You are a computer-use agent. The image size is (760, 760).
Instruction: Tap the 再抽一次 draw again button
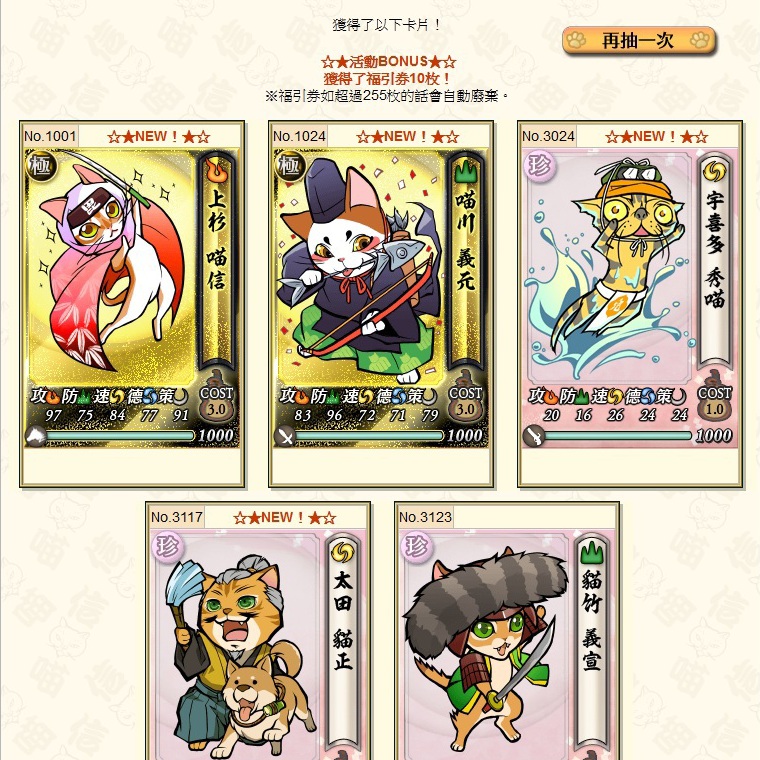point(639,41)
